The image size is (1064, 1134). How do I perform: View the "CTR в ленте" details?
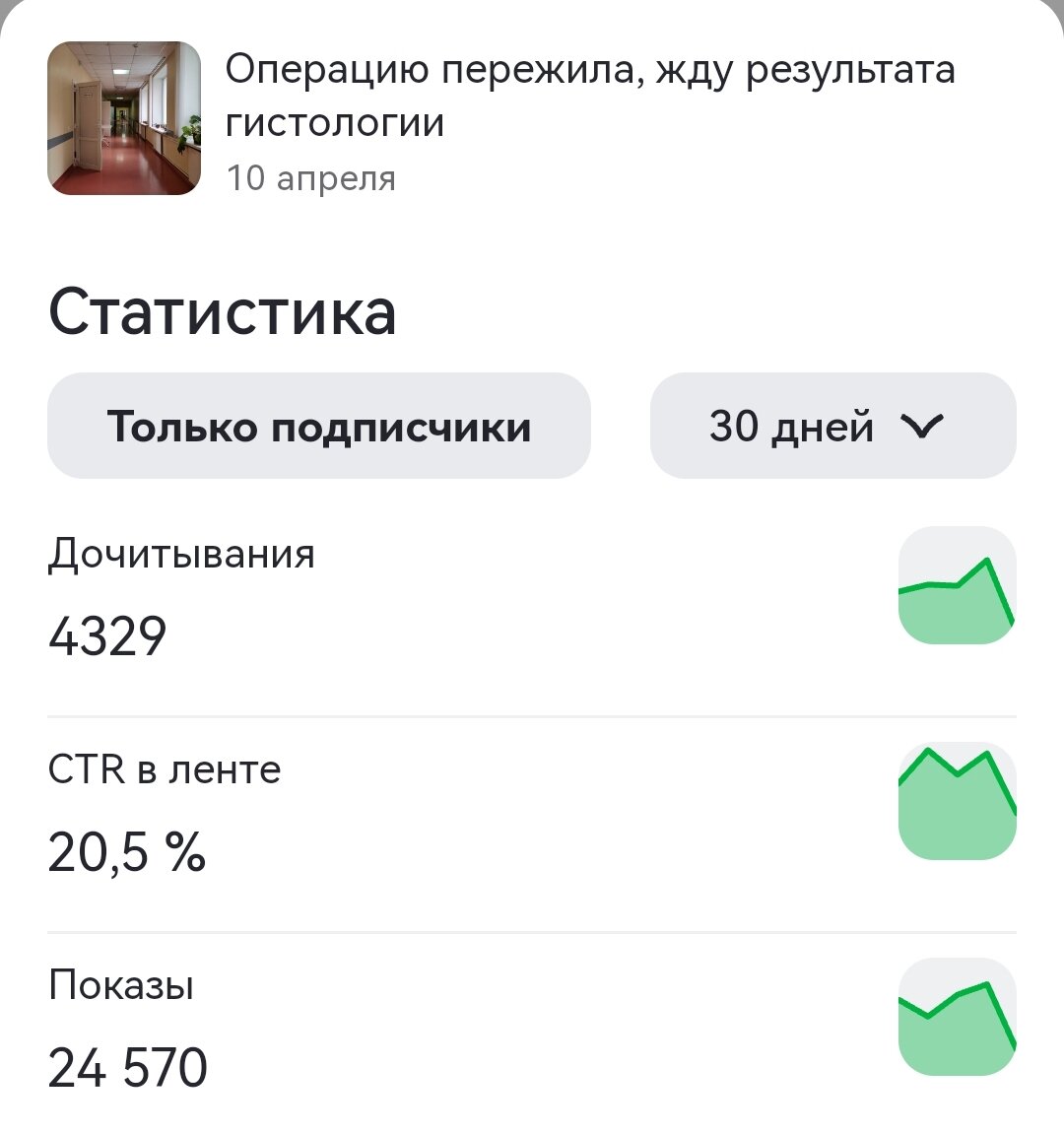532,813
